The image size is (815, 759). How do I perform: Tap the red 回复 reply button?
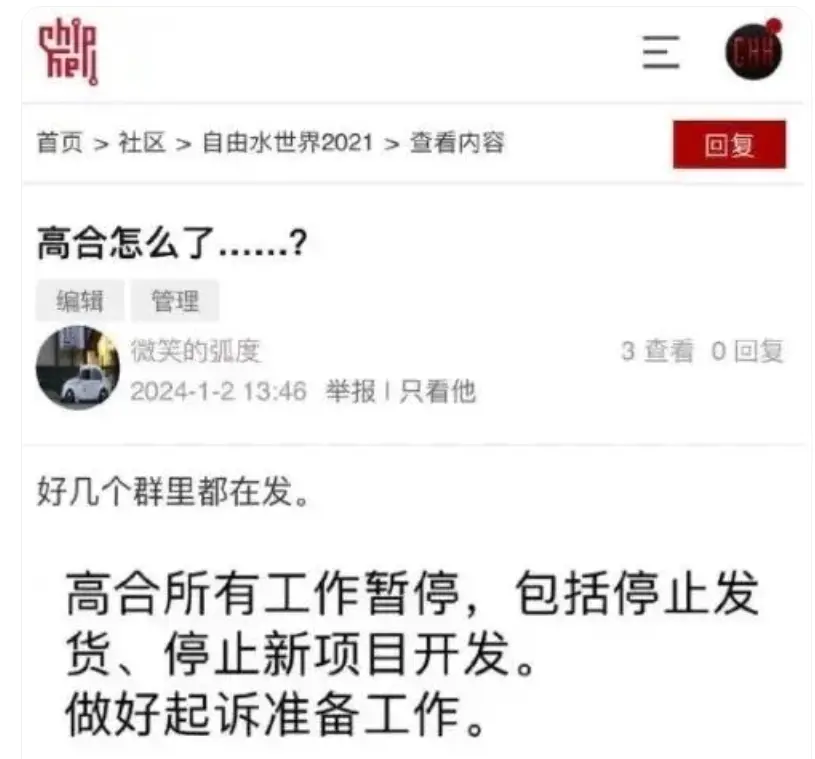coord(729,145)
